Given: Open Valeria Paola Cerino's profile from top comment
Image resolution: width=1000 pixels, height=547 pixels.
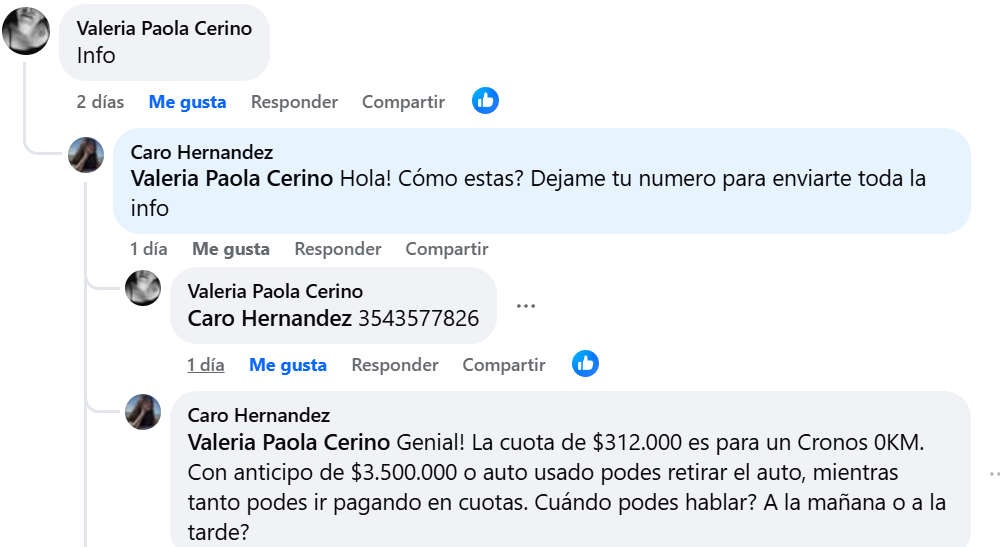Looking at the screenshot, I should [164, 28].
